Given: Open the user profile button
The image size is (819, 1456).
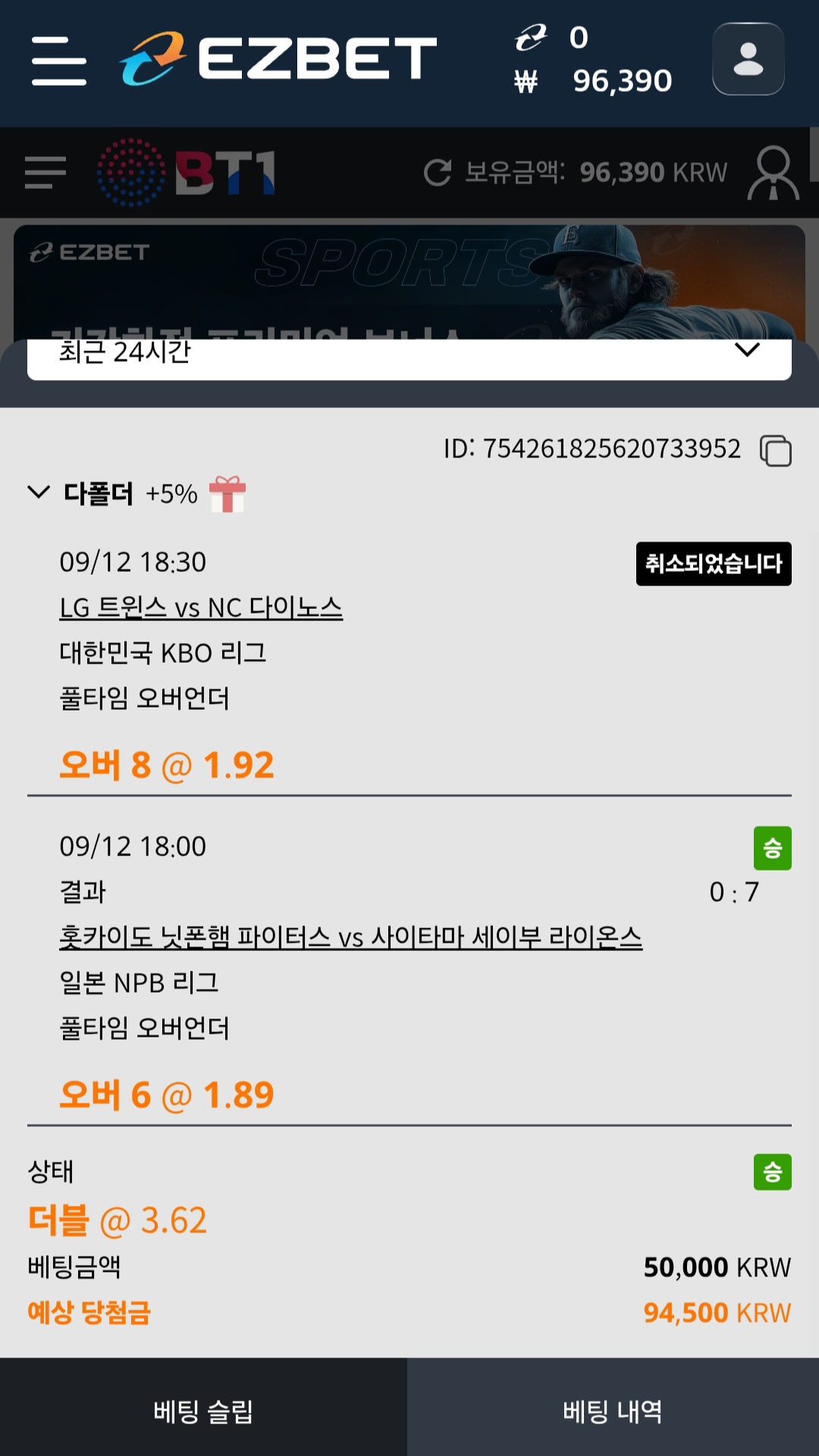Looking at the screenshot, I should (748, 59).
